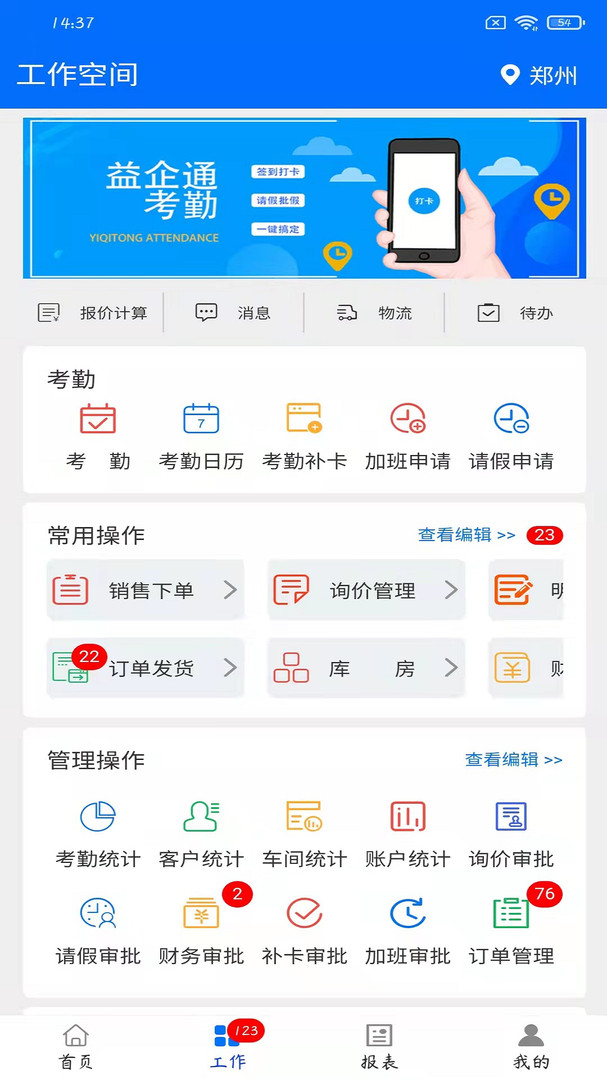Viewport: 607px width, 1080px height.
Task: Start a 请假申请
Action: pyautogui.click(x=511, y=437)
